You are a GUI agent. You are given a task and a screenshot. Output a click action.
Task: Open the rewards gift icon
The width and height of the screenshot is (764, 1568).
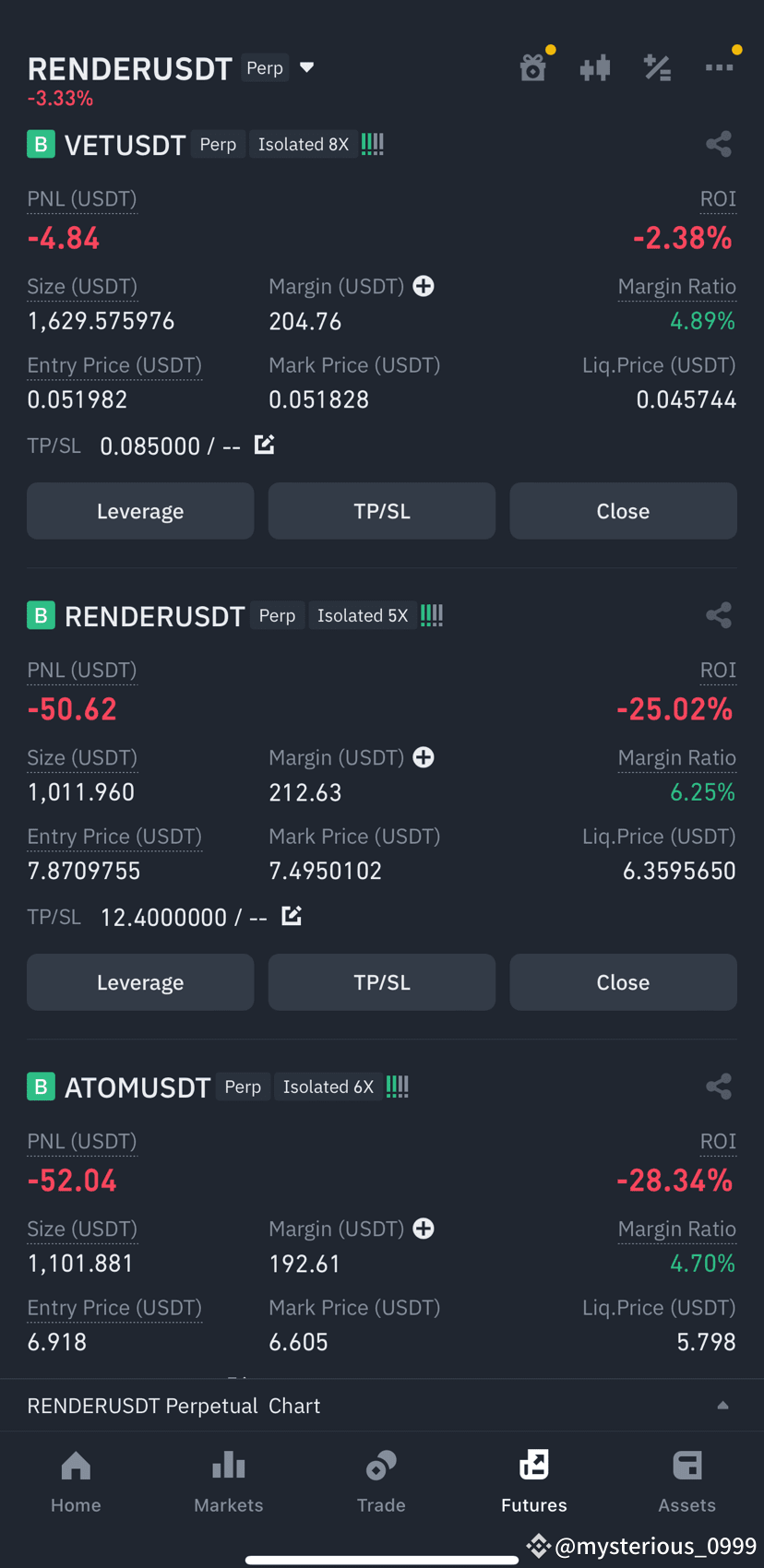pyautogui.click(x=533, y=66)
